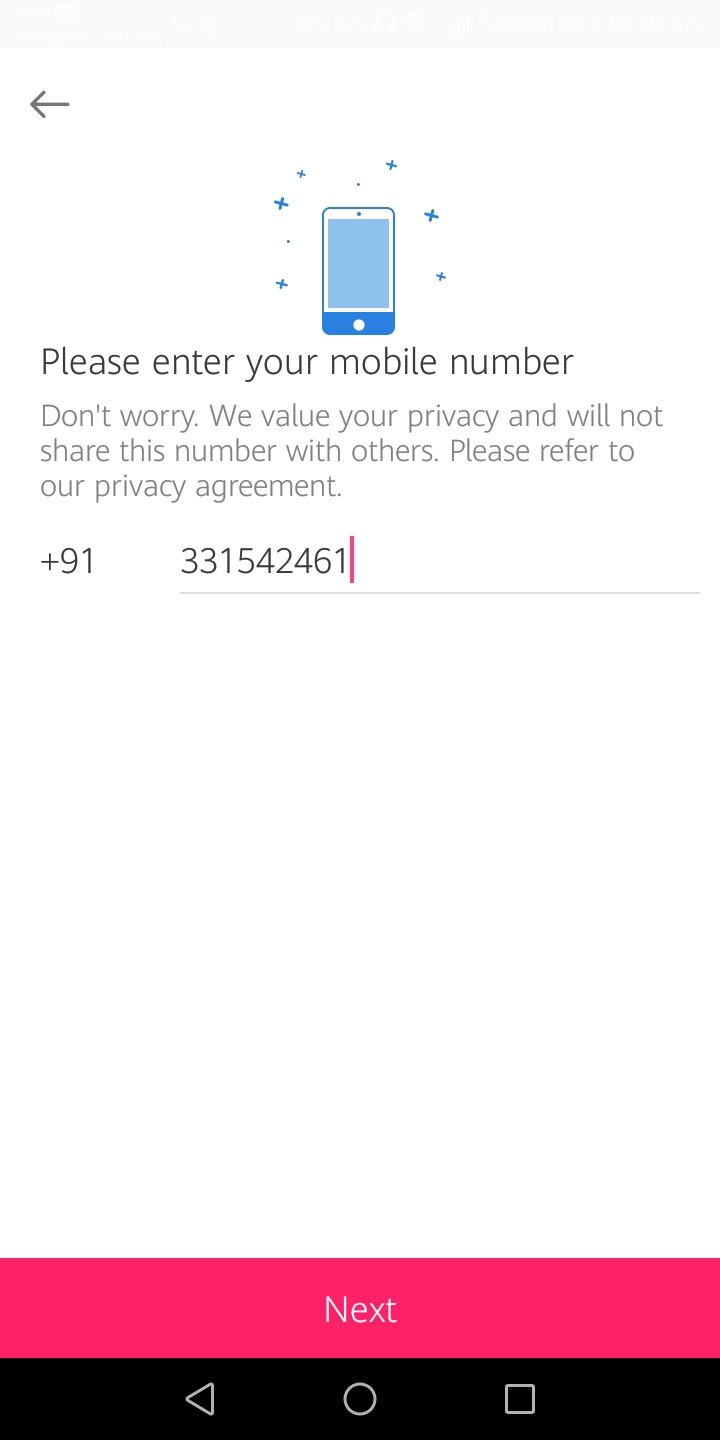Screen dimensions: 720x1440
Task: Go back using the top arrow
Action: pyautogui.click(x=49, y=104)
